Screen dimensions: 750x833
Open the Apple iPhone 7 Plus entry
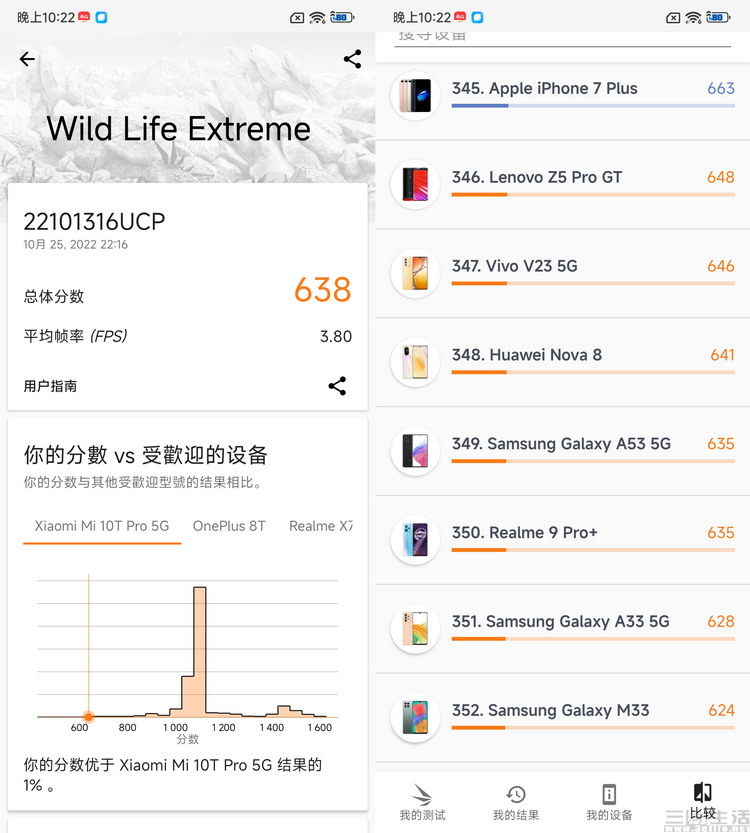click(563, 96)
